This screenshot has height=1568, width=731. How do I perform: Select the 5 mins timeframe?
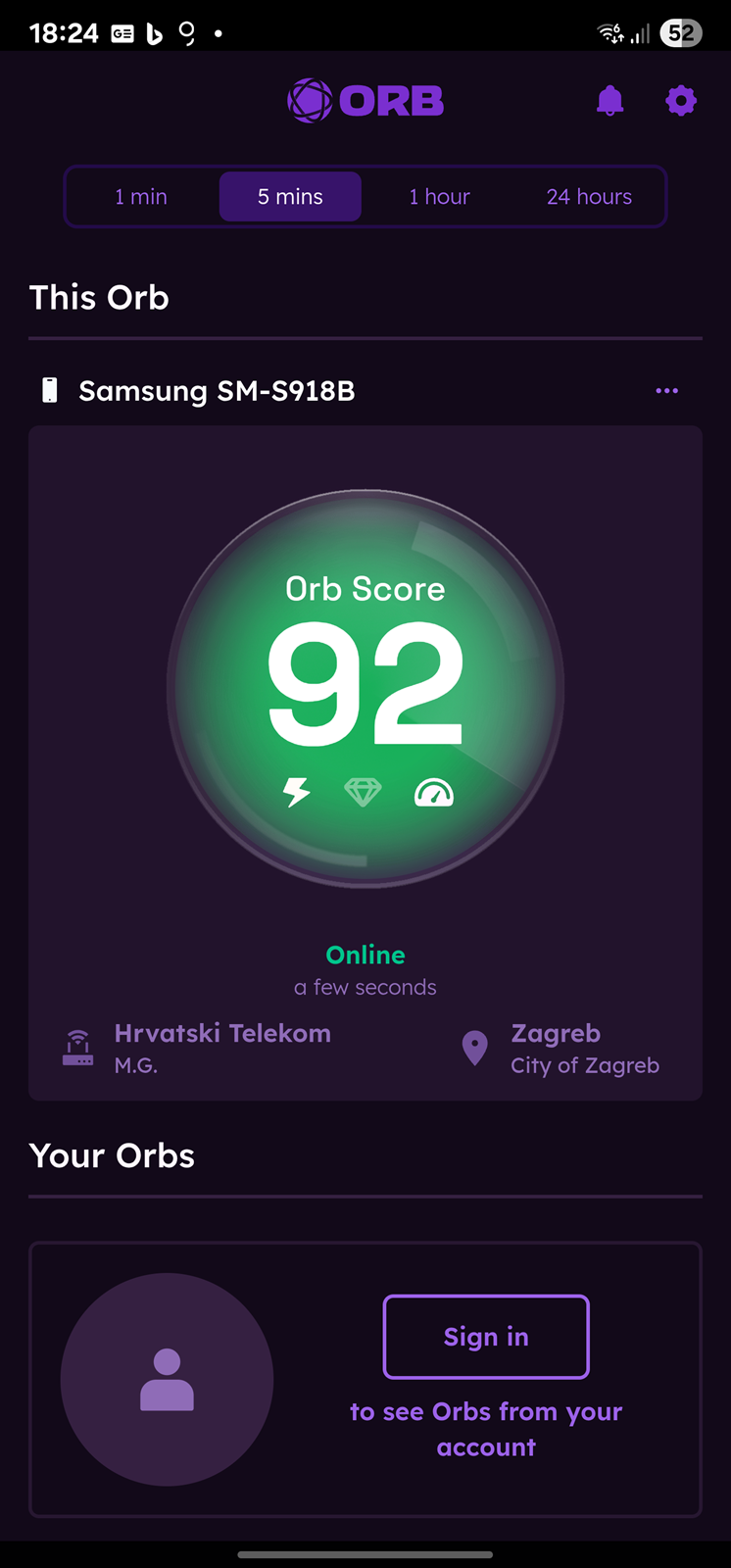290,197
